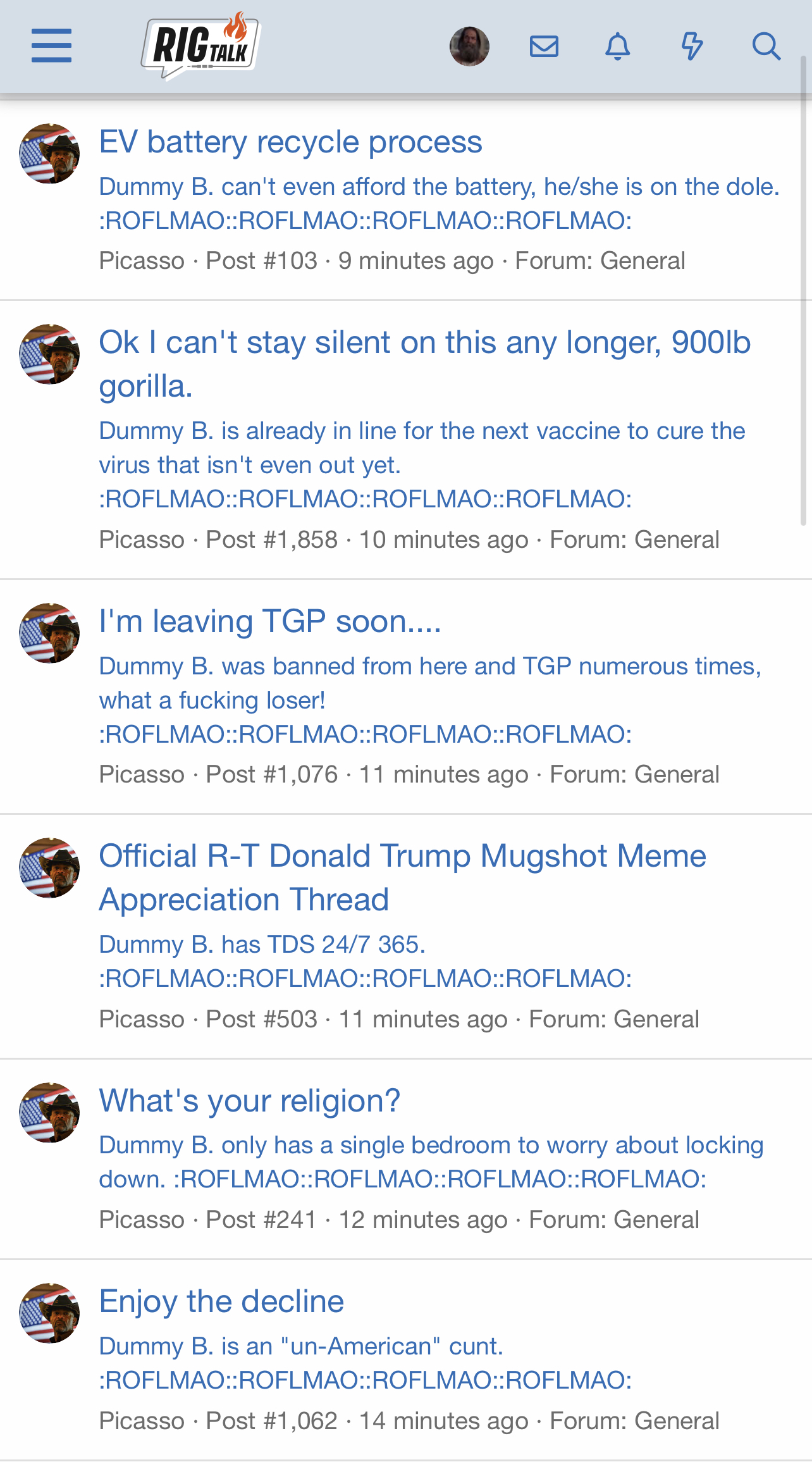Open the Donald Trump Mugshot Meme thread
Viewport: 812px width, 1462px height.
402,877
